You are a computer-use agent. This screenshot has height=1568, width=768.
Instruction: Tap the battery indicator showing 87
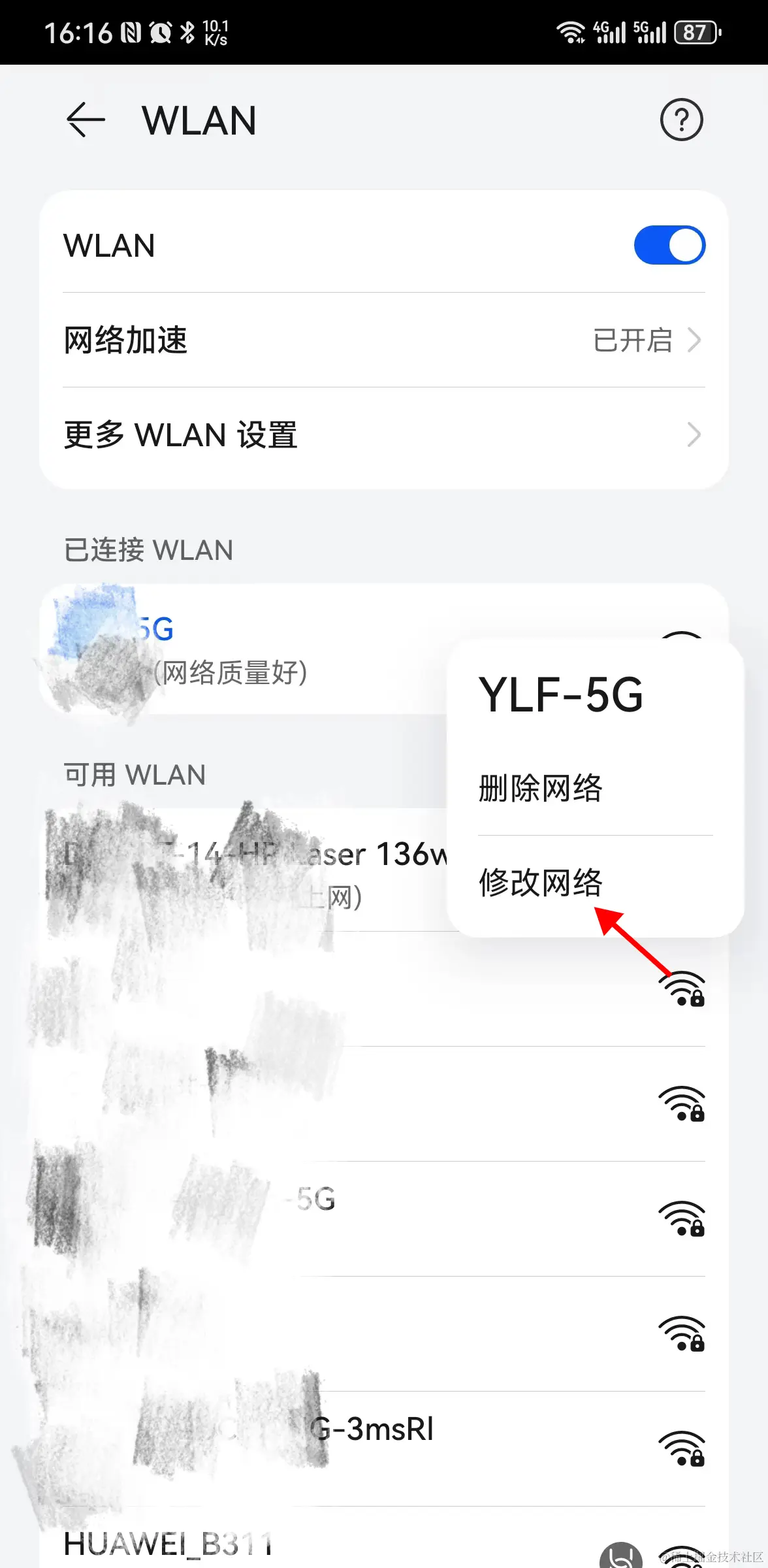point(696,32)
